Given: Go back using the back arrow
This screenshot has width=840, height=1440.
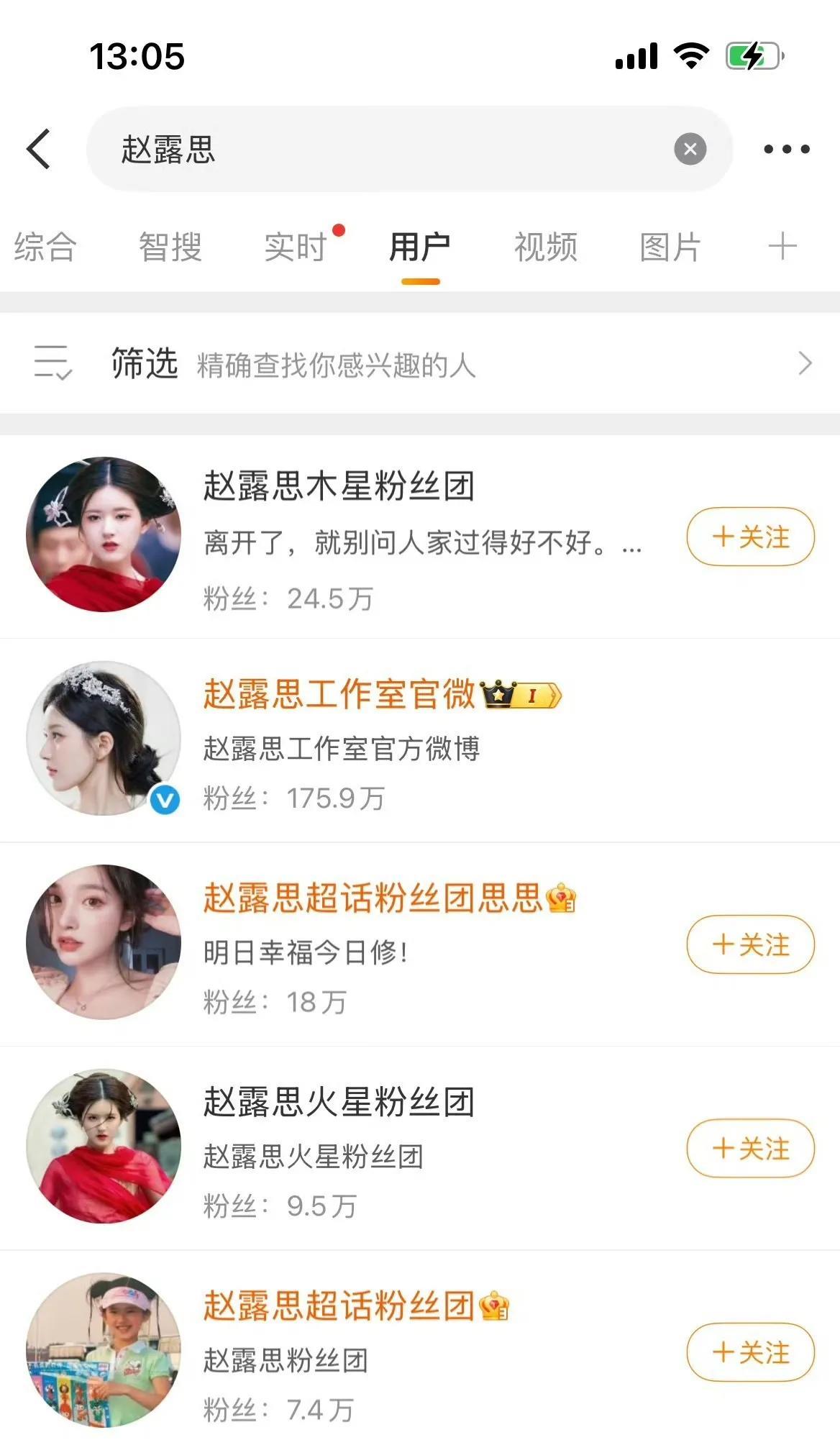Looking at the screenshot, I should (39, 149).
